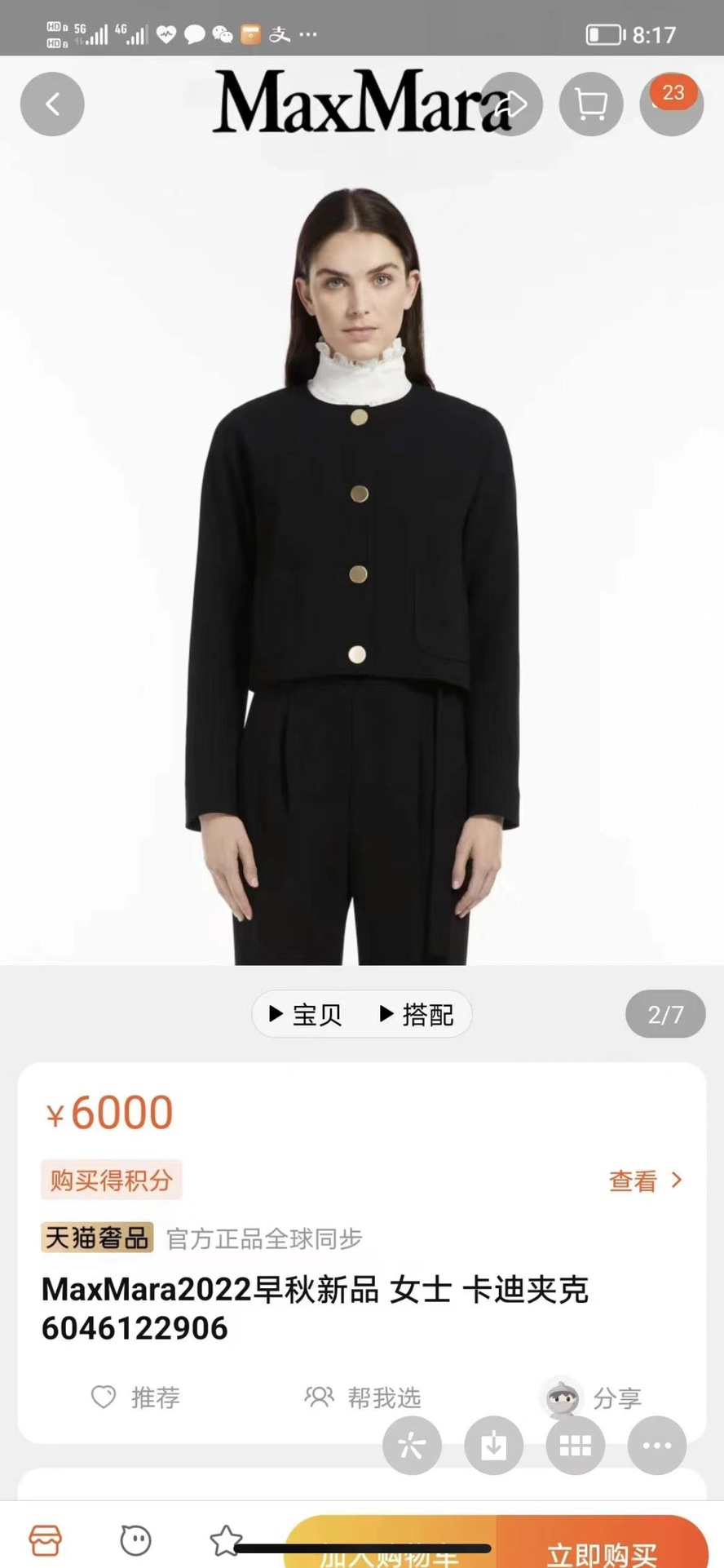Viewport: 724px width, 1568px height.
Task: Open 帮我选 option
Action: (363, 1397)
